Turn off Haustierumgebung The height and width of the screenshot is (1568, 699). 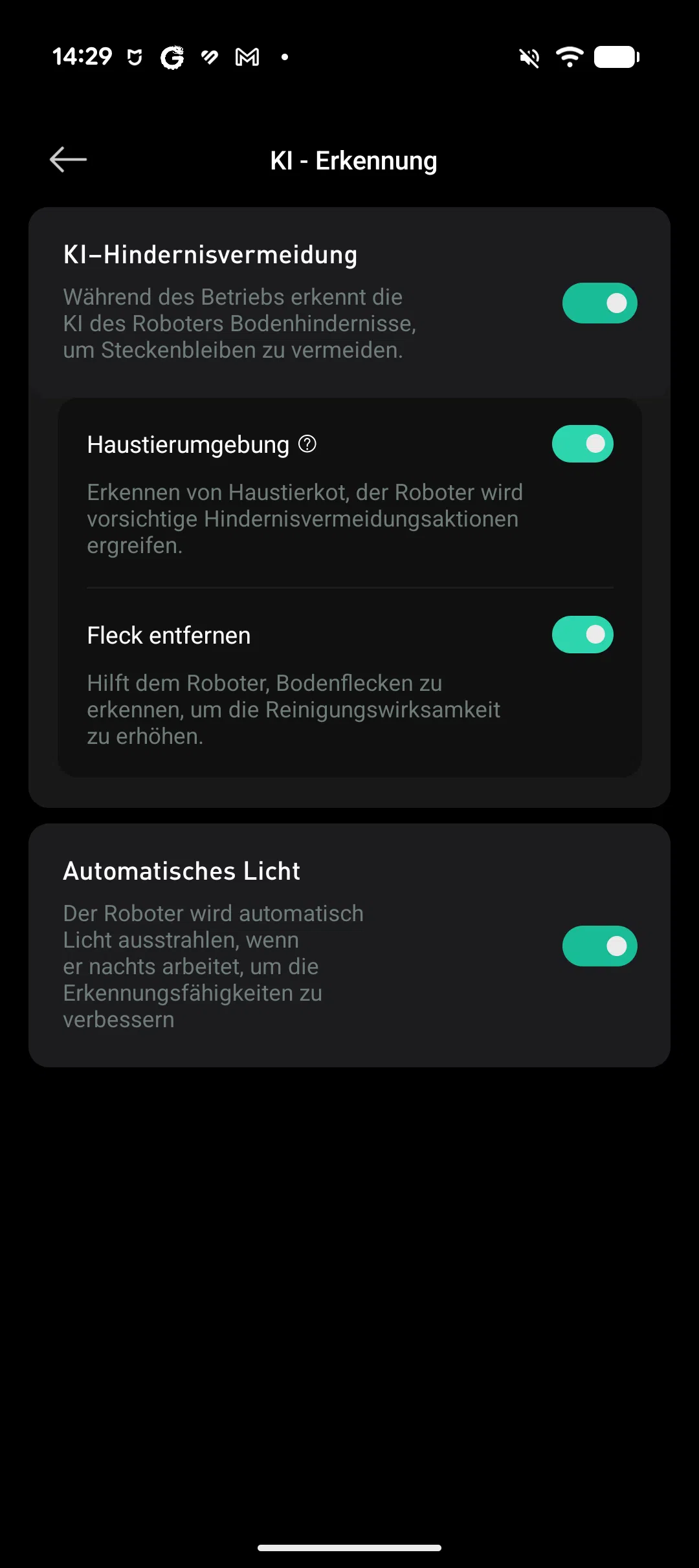coord(582,444)
